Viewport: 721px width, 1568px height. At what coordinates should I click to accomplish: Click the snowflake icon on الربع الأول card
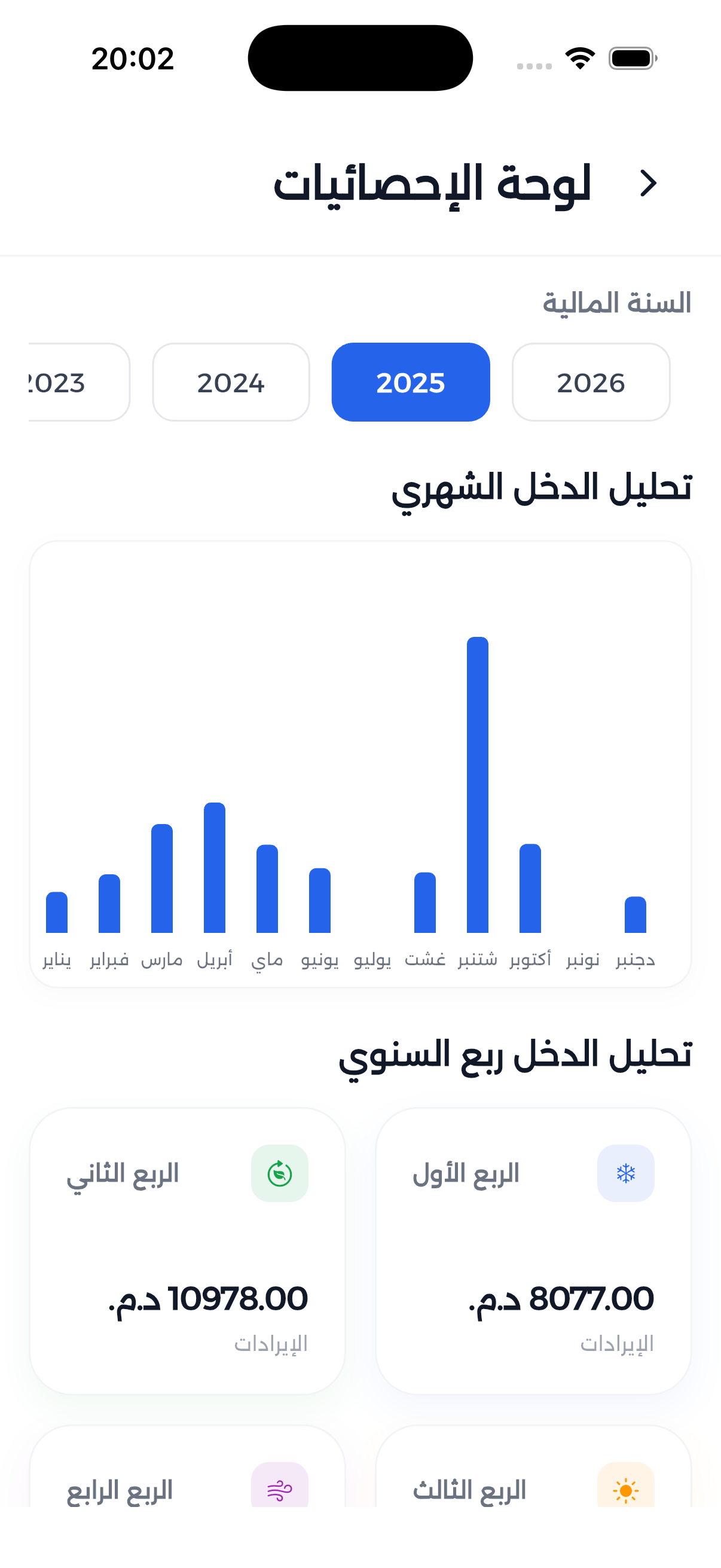627,1173
